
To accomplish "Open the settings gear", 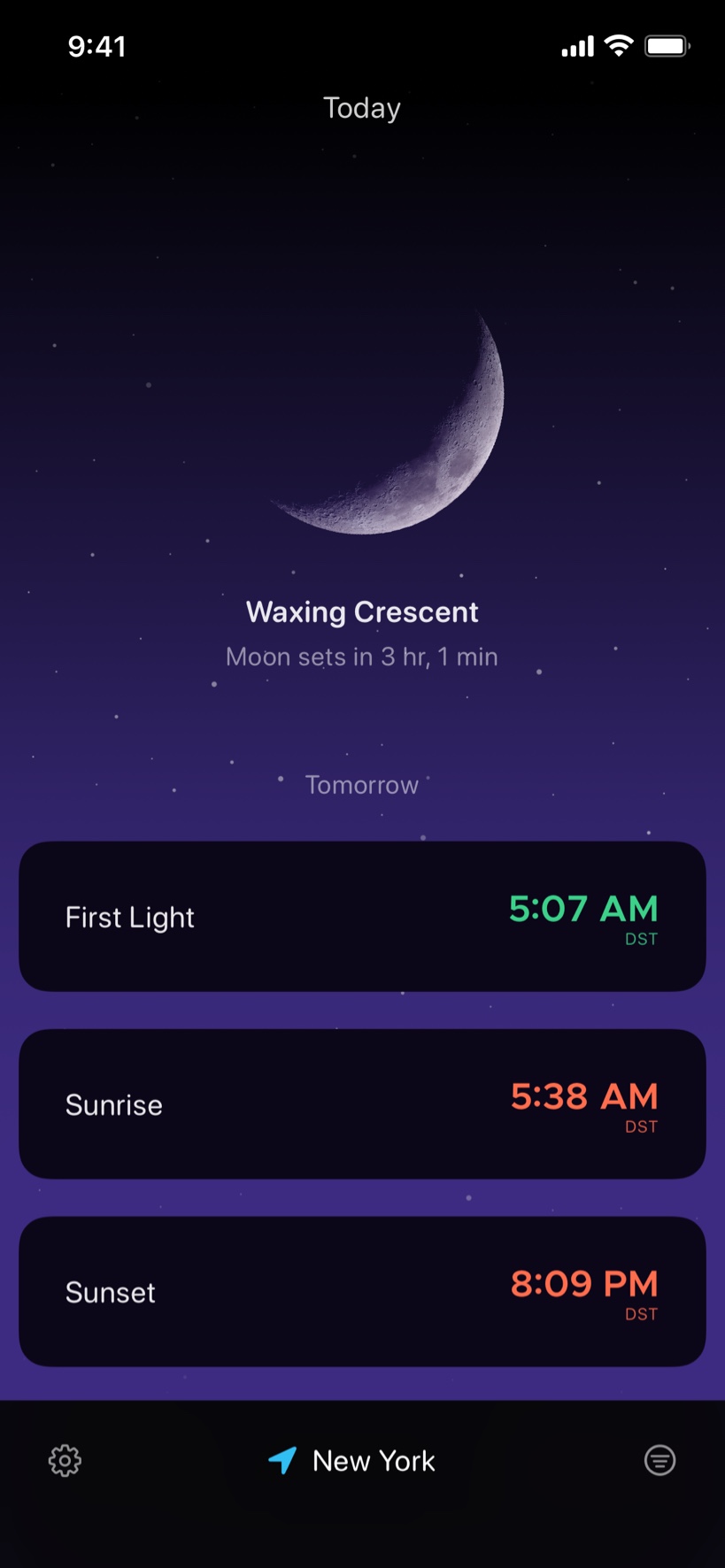I will pyautogui.click(x=65, y=1461).
